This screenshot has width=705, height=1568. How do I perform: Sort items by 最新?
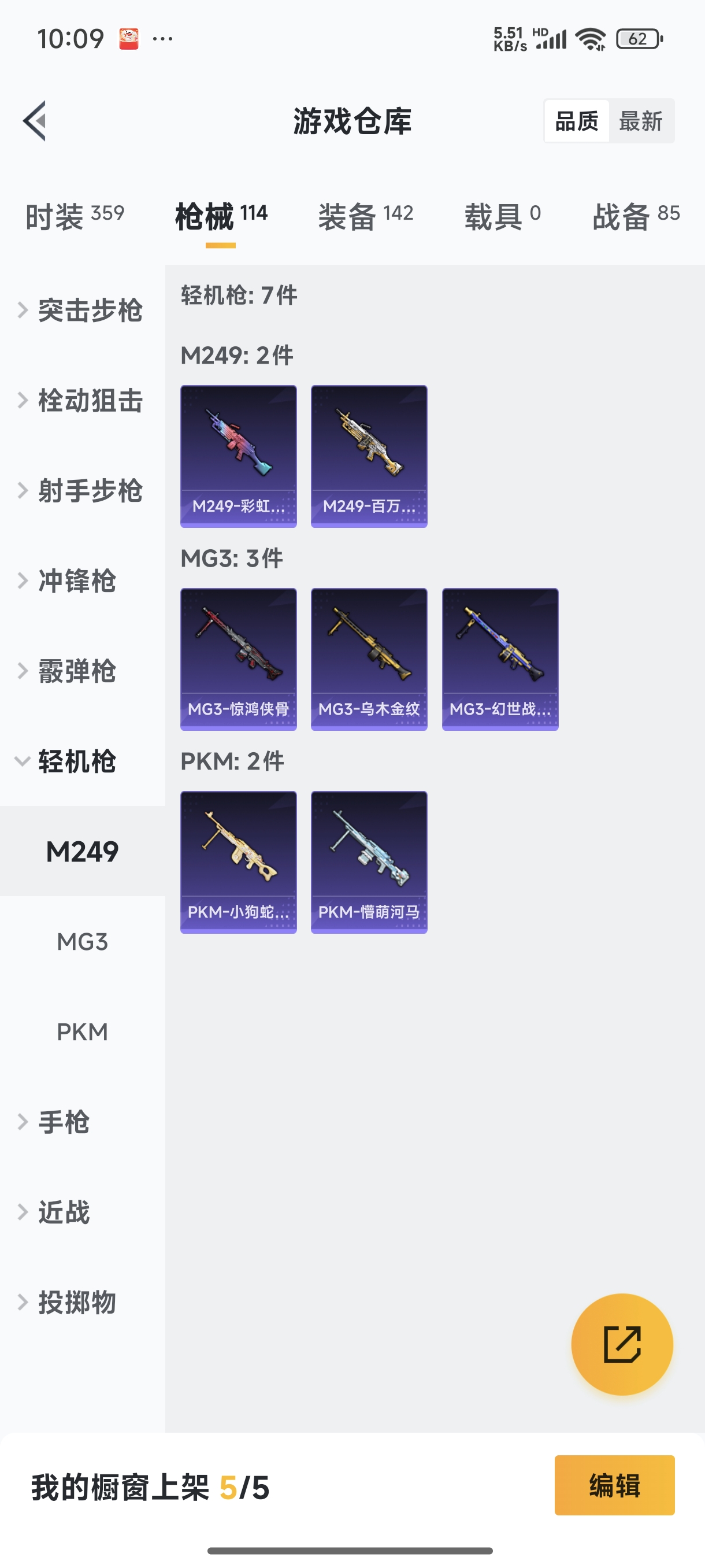click(x=640, y=121)
